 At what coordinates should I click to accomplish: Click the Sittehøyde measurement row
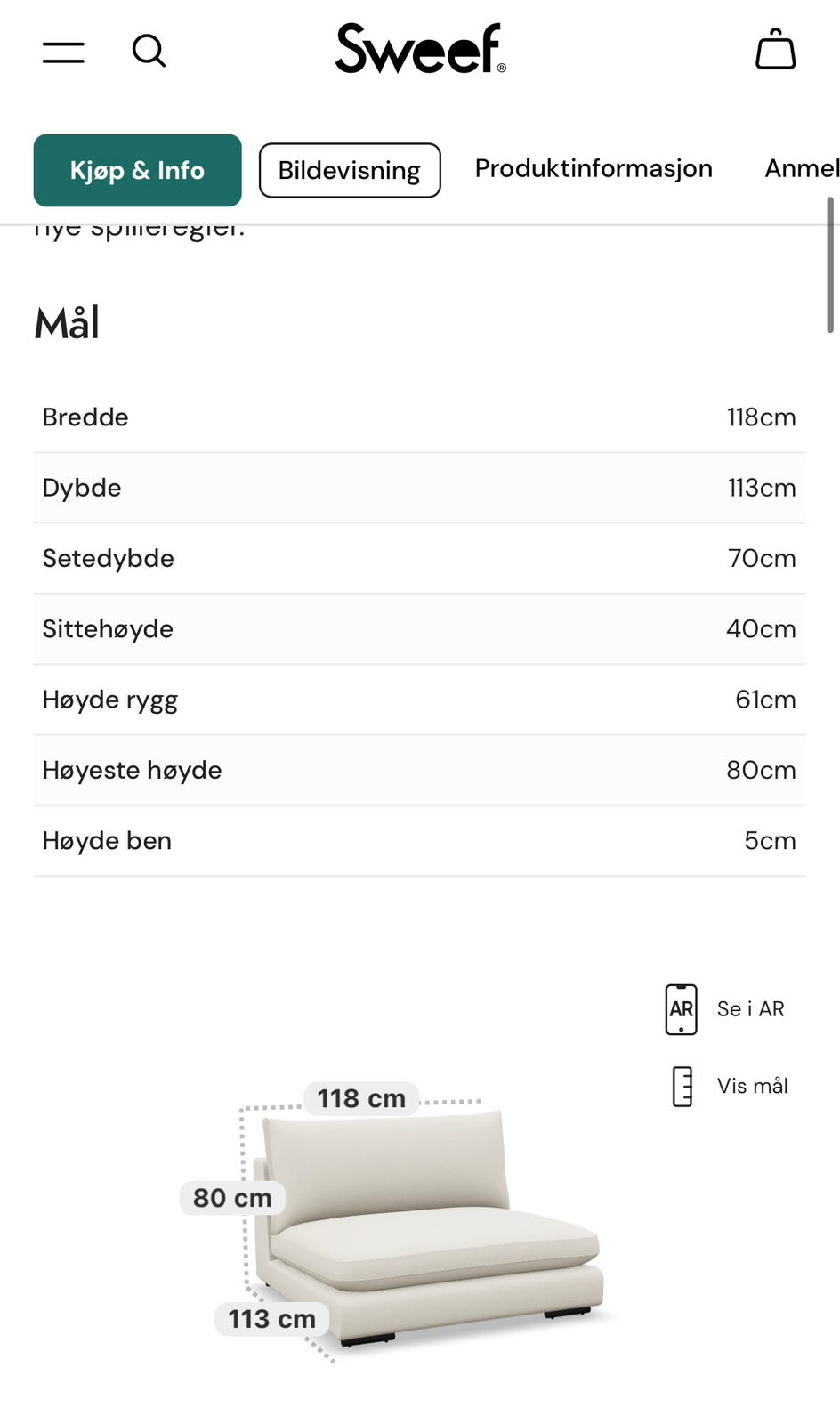pos(419,629)
